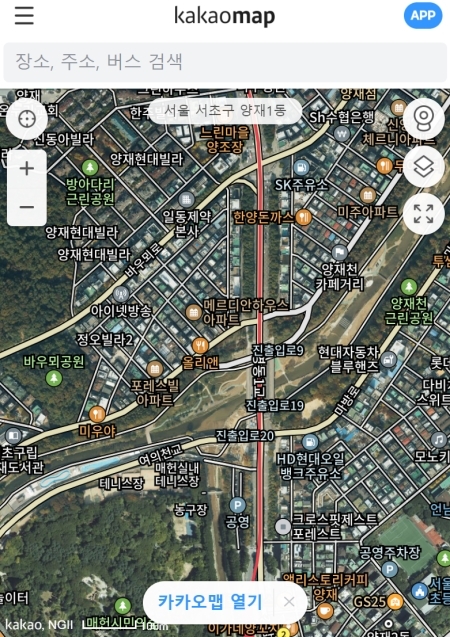Open the HD현대오일뱅크주유소 marker
Screen dimensions: 450x637
(310, 442)
